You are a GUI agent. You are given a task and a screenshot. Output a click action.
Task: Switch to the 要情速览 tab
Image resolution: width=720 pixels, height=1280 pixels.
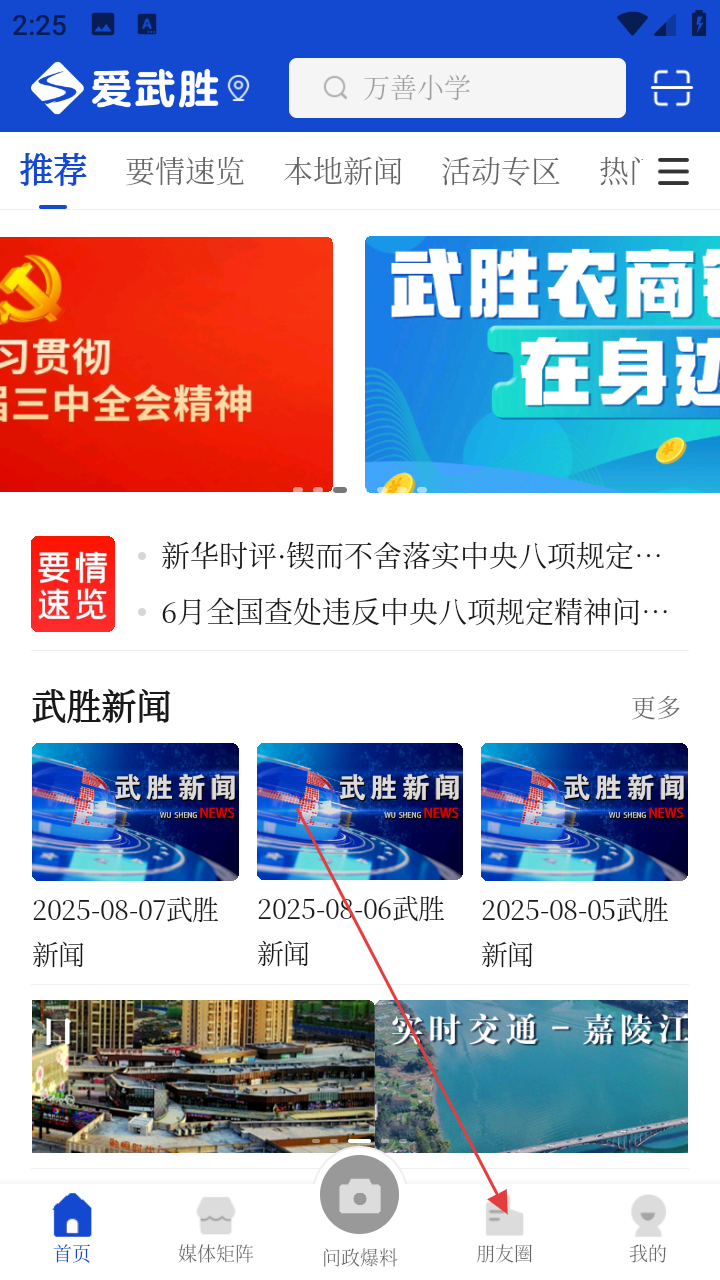(x=185, y=171)
